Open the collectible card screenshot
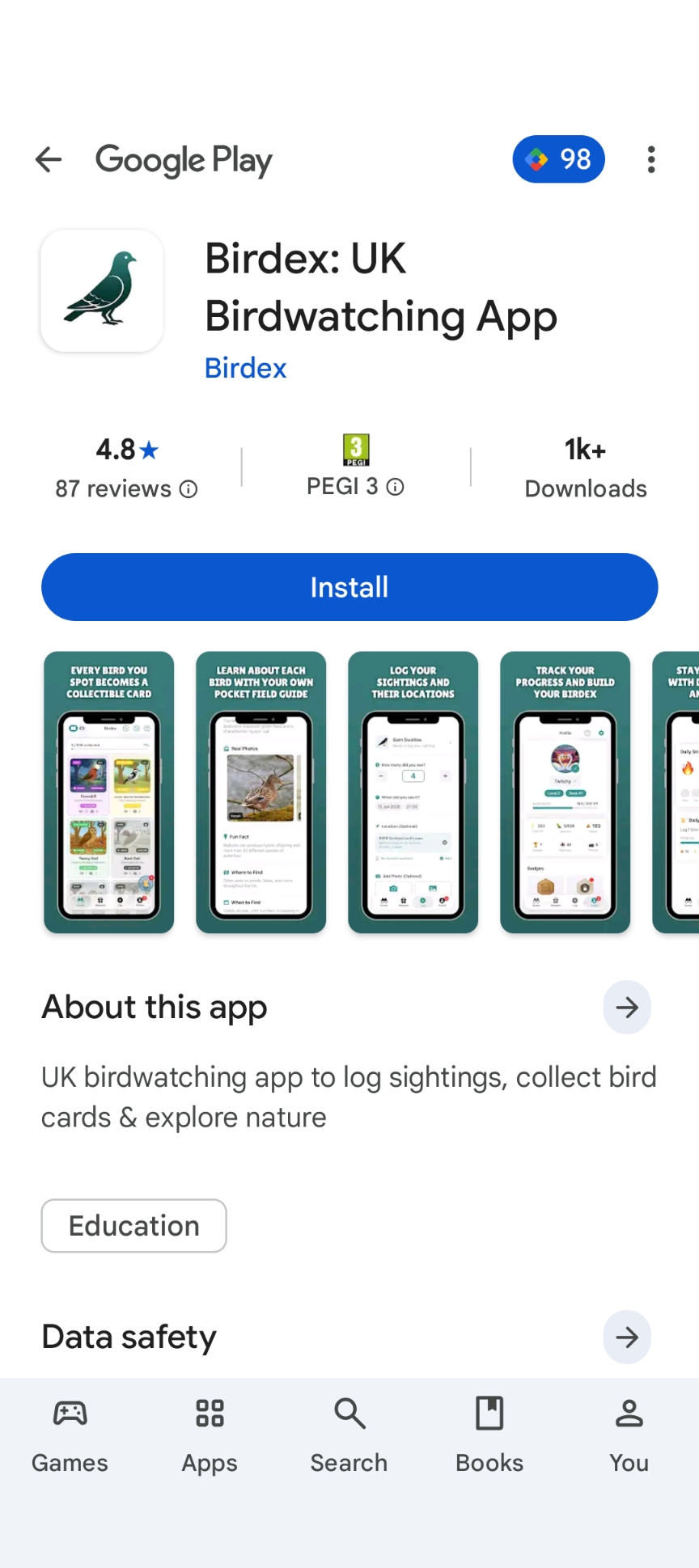 pyautogui.click(x=109, y=792)
